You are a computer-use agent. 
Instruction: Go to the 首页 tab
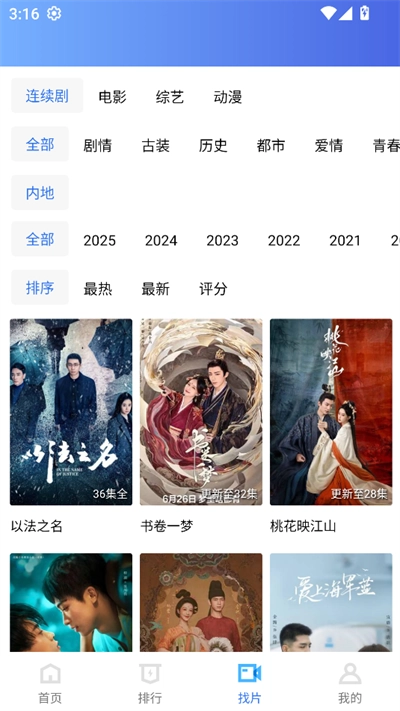pos(50,683)
